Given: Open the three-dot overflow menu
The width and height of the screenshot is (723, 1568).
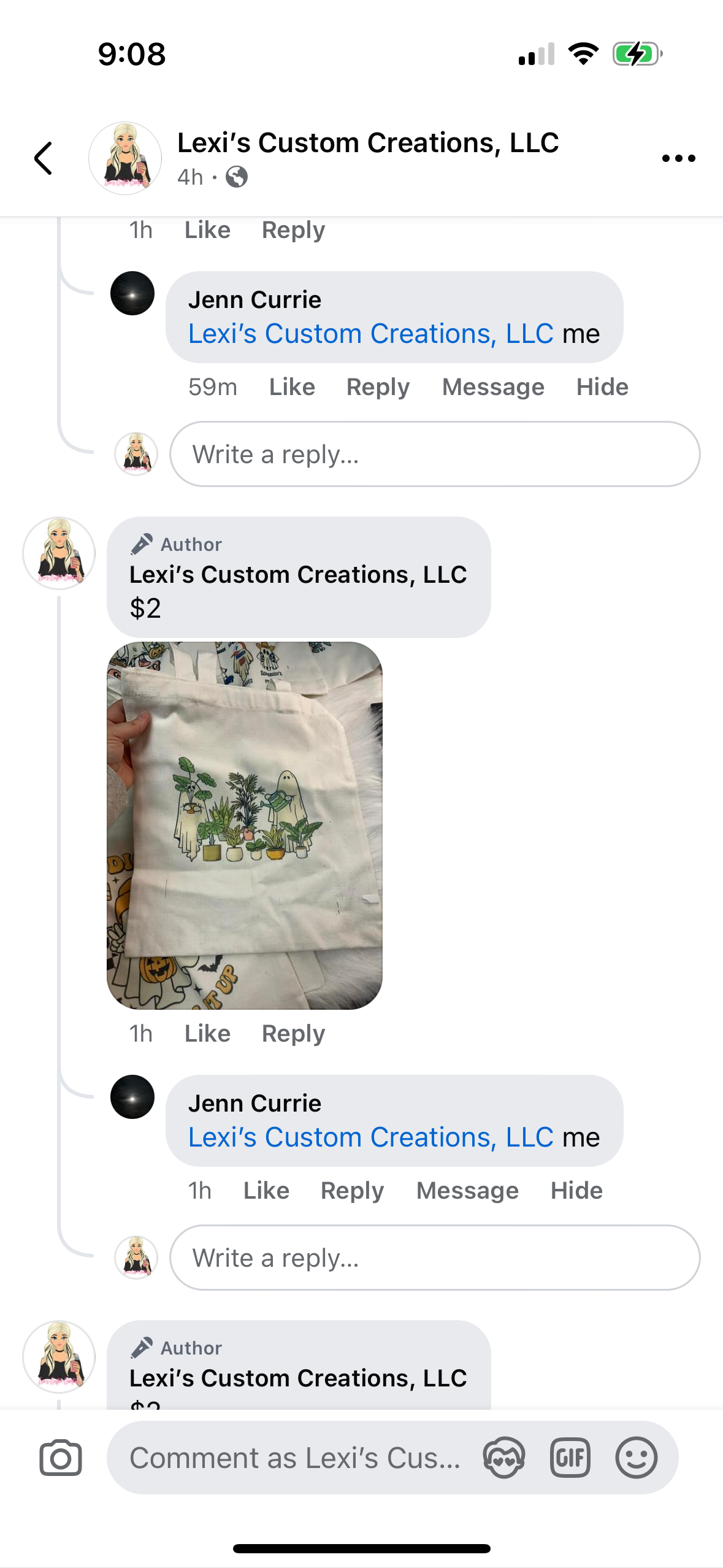Looking at the screenshot, I should pos(678,158).
